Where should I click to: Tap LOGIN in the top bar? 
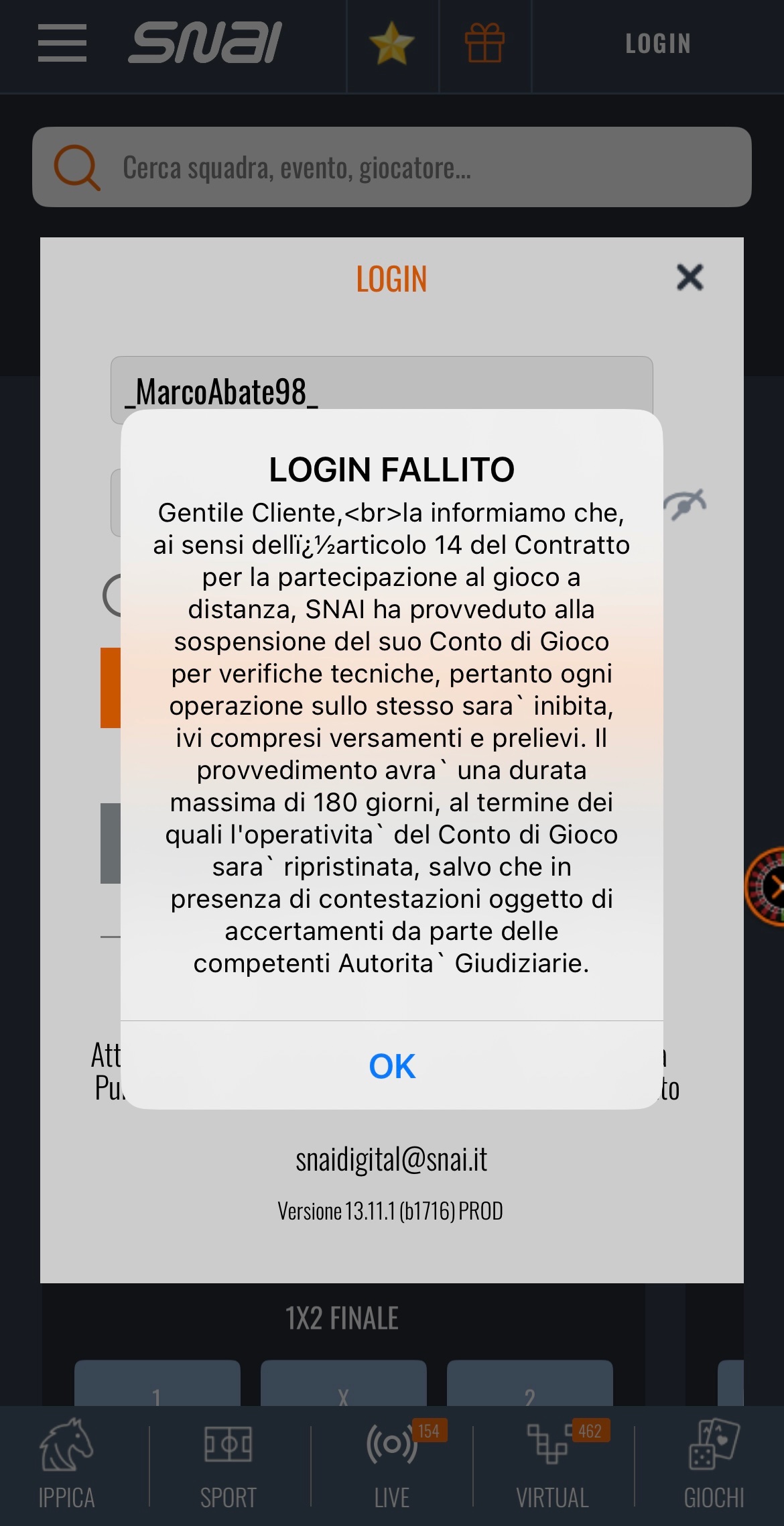658,44
